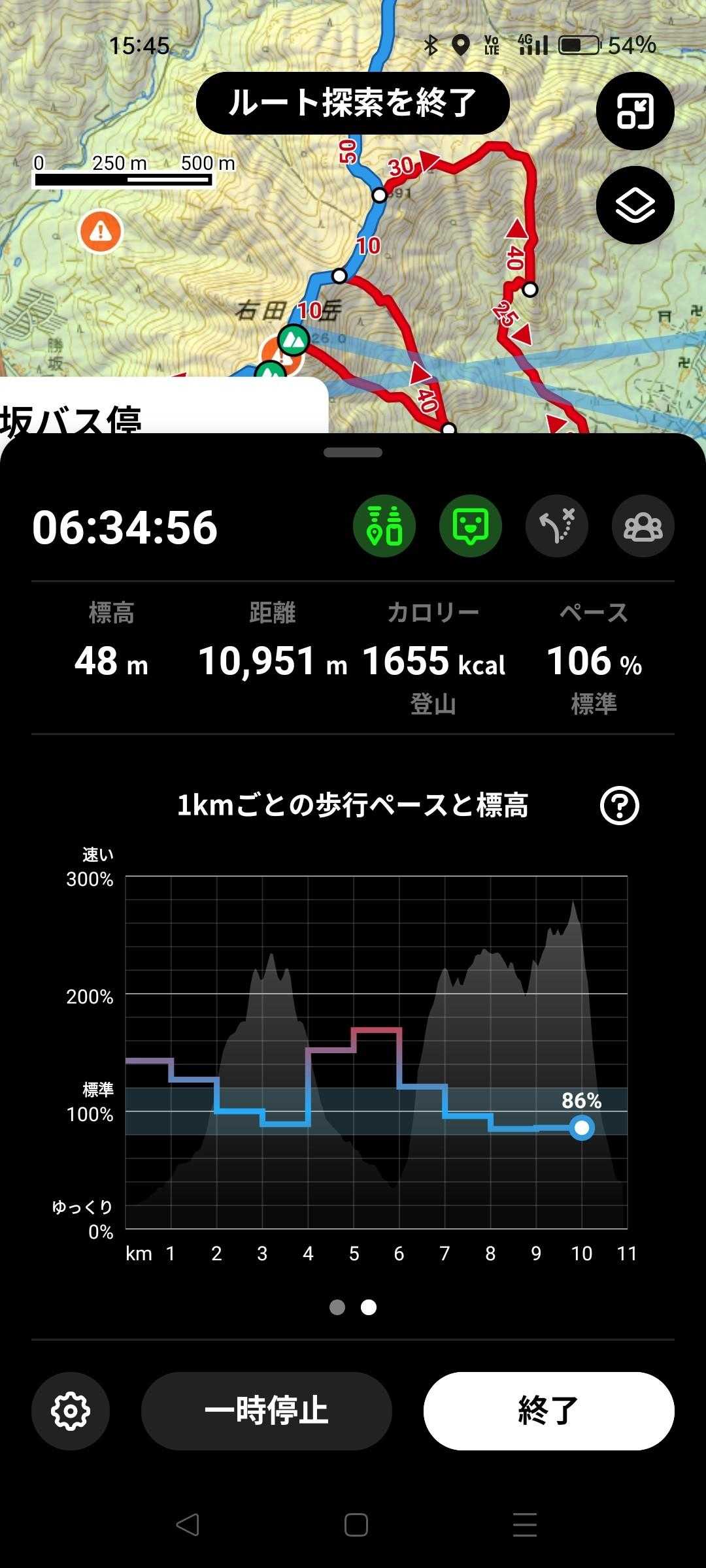The width and height of the screenshot is (706, 1568).
Task: Tap the route deviation alert icon
Action: [557, 526]
